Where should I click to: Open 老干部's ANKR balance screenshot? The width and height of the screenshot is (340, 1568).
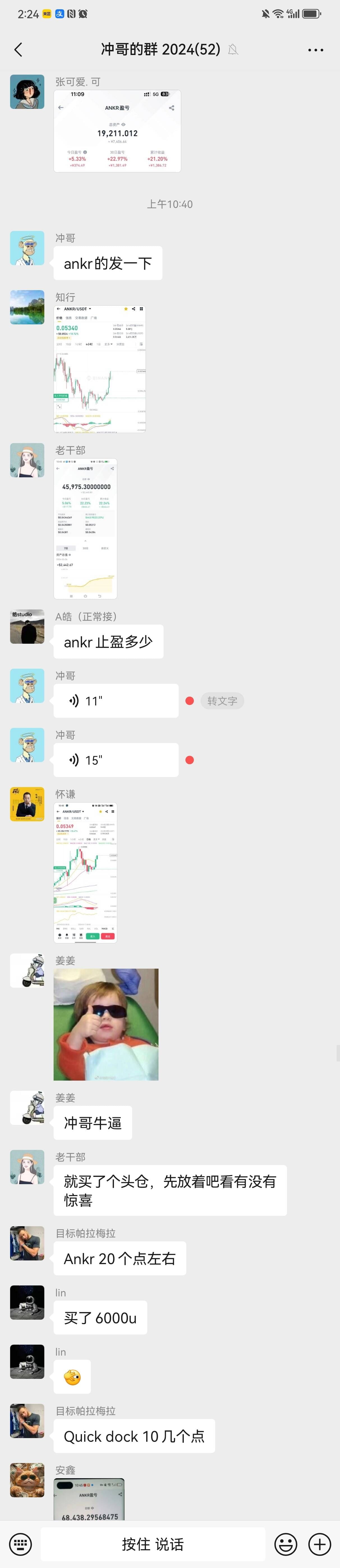pyautogui.click(x=85, y=528)
